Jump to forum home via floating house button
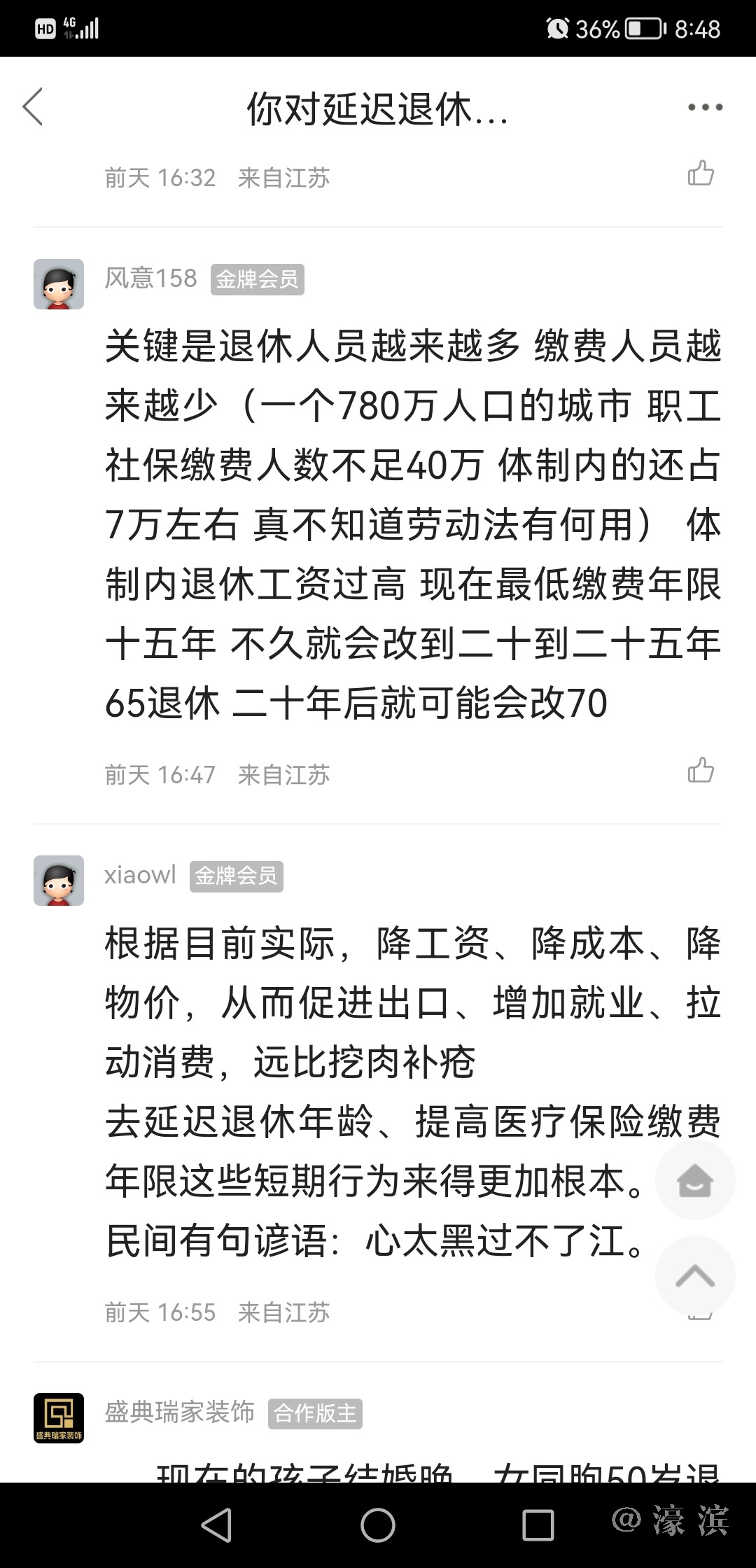Viewport: 756px width, 1568px height. pyautogui.click(x=694, y=1180)
